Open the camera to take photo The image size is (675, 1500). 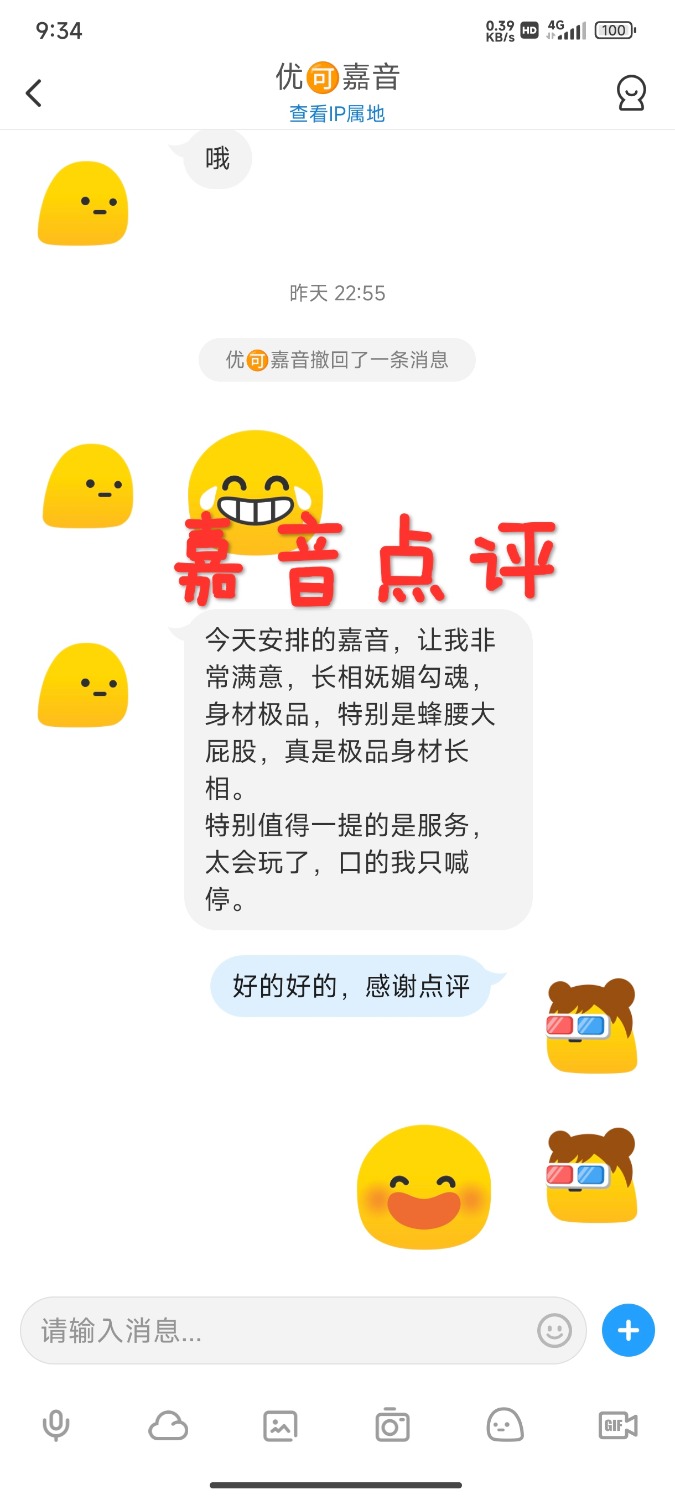pyautogui.click(x=392, y=1425)
